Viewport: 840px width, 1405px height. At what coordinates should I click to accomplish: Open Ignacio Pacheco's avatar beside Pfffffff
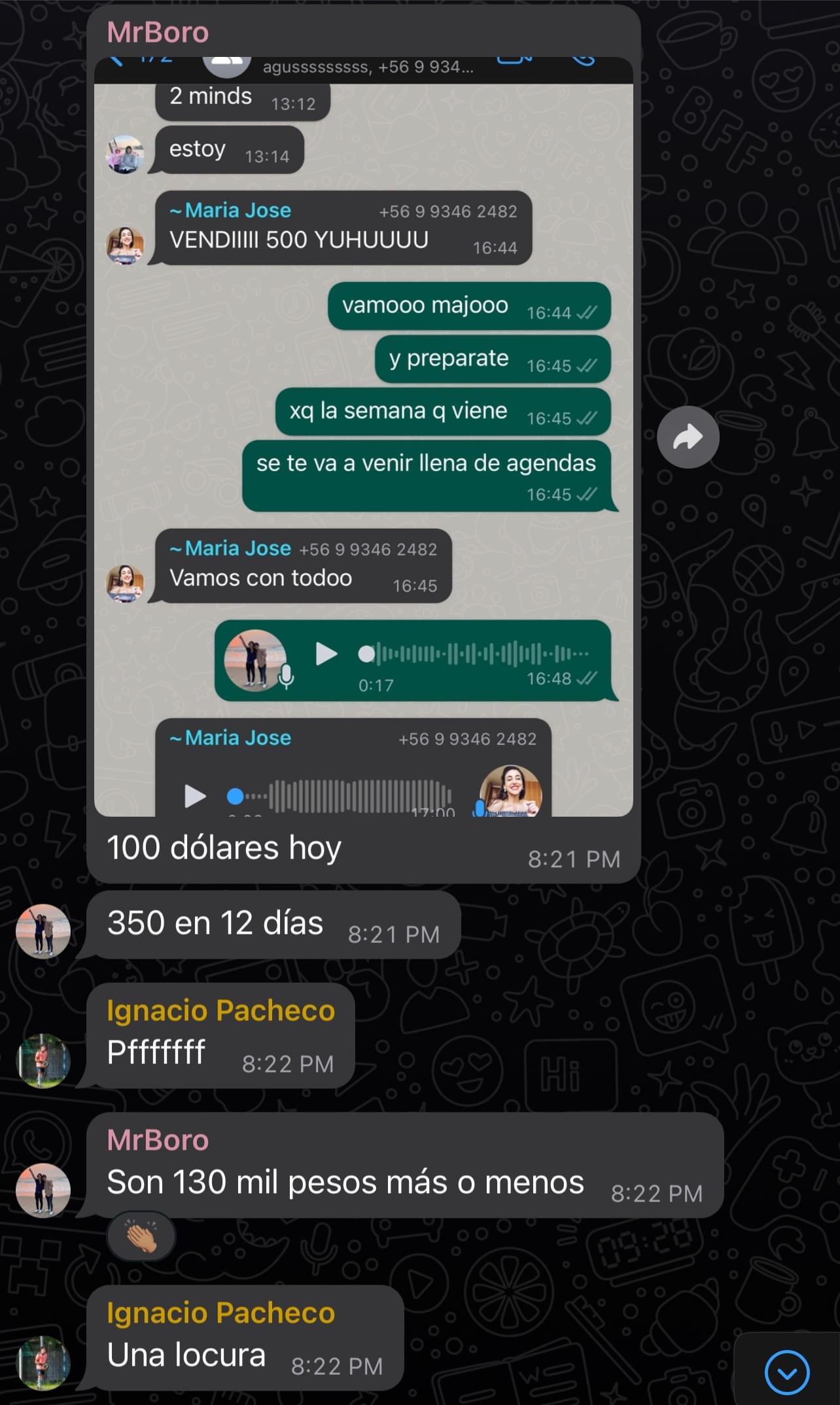click(x=43, y=1061)
